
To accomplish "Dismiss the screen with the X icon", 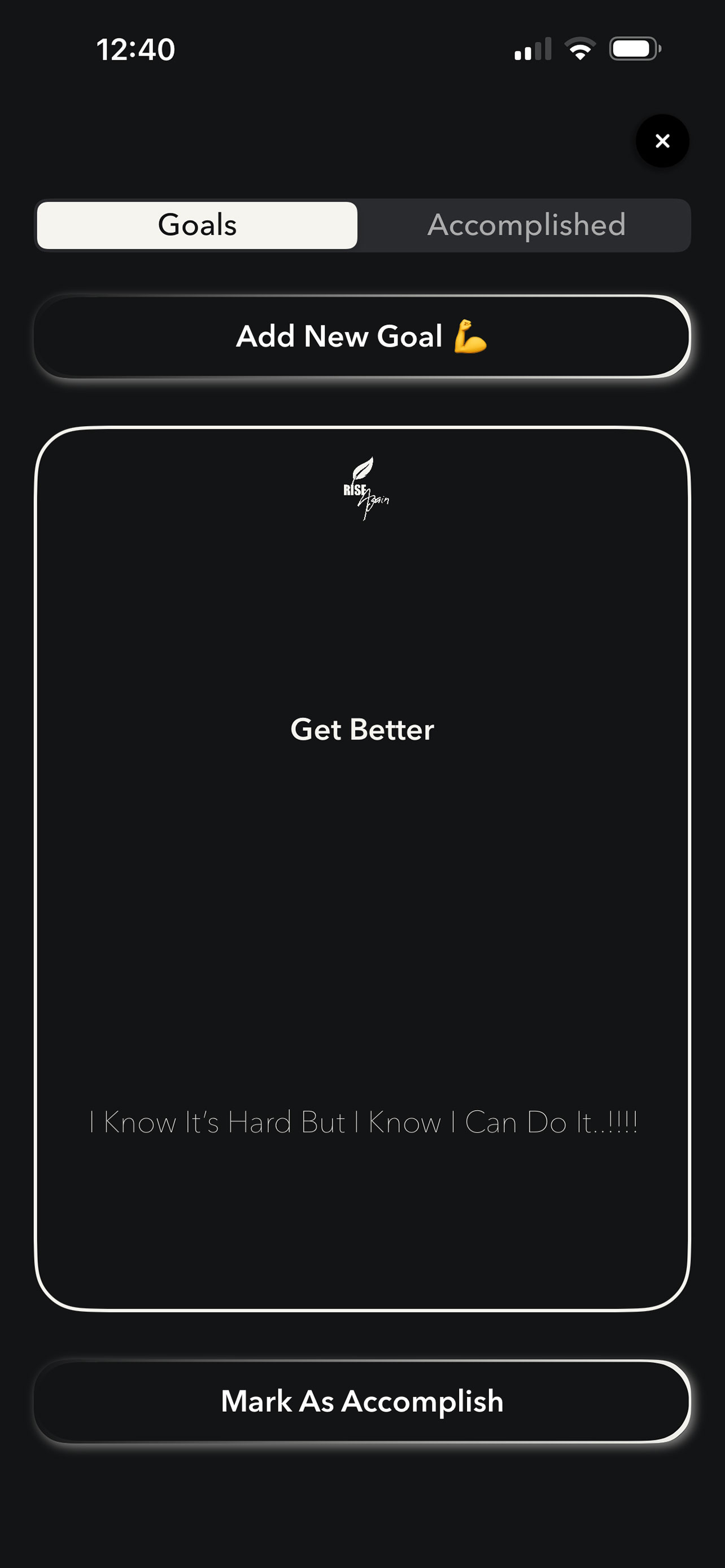I will point(662,141).
